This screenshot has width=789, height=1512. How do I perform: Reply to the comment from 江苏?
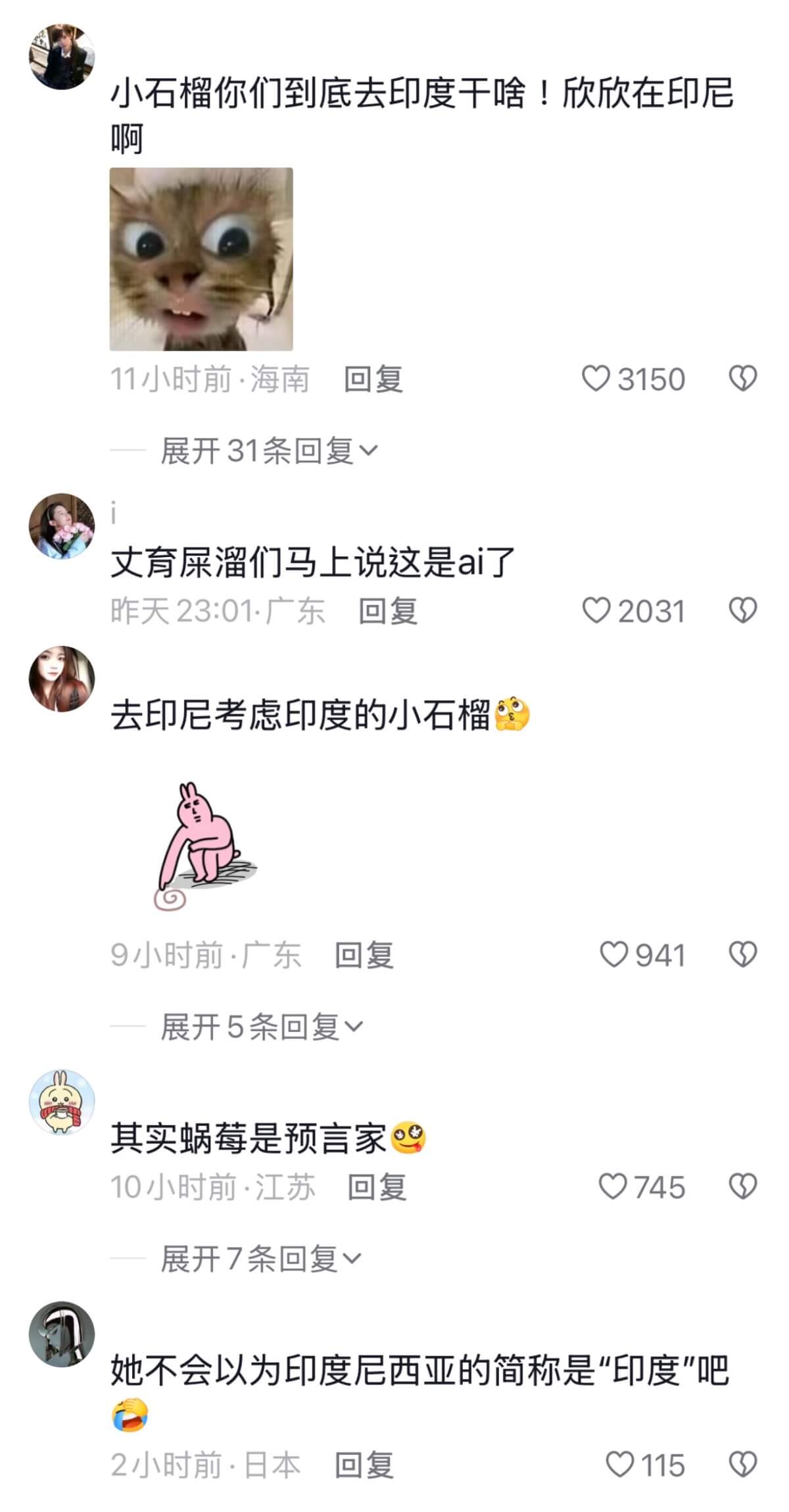377,1187
